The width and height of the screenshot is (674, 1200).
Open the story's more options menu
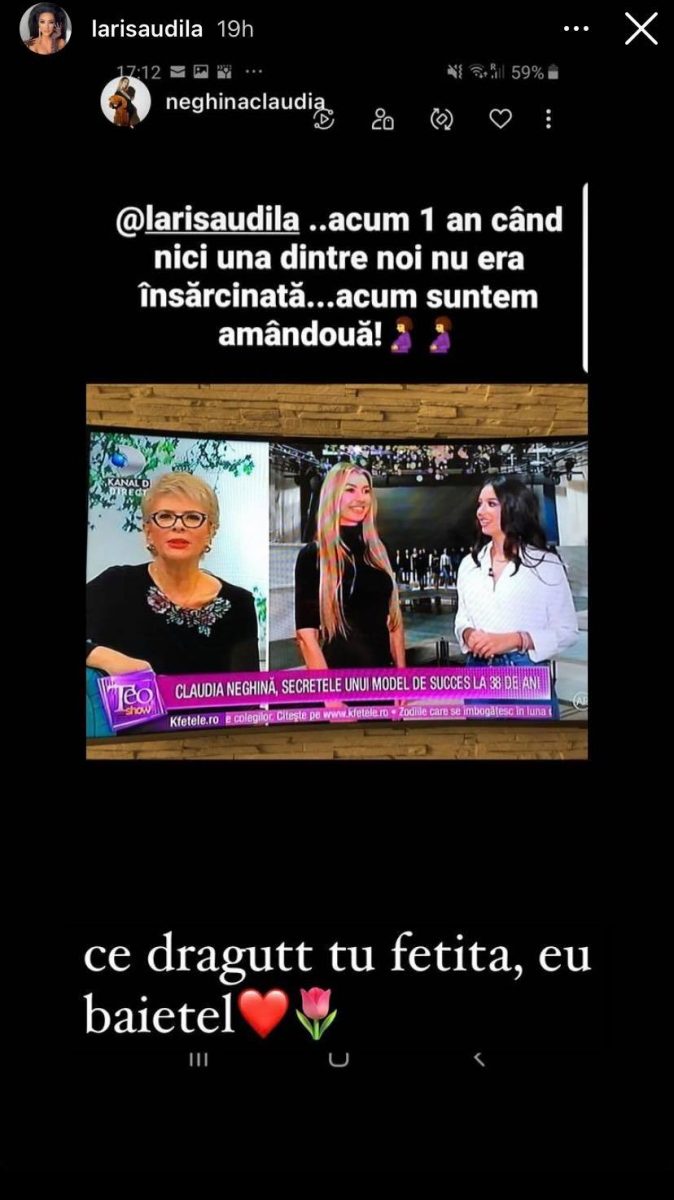[576, 29]
